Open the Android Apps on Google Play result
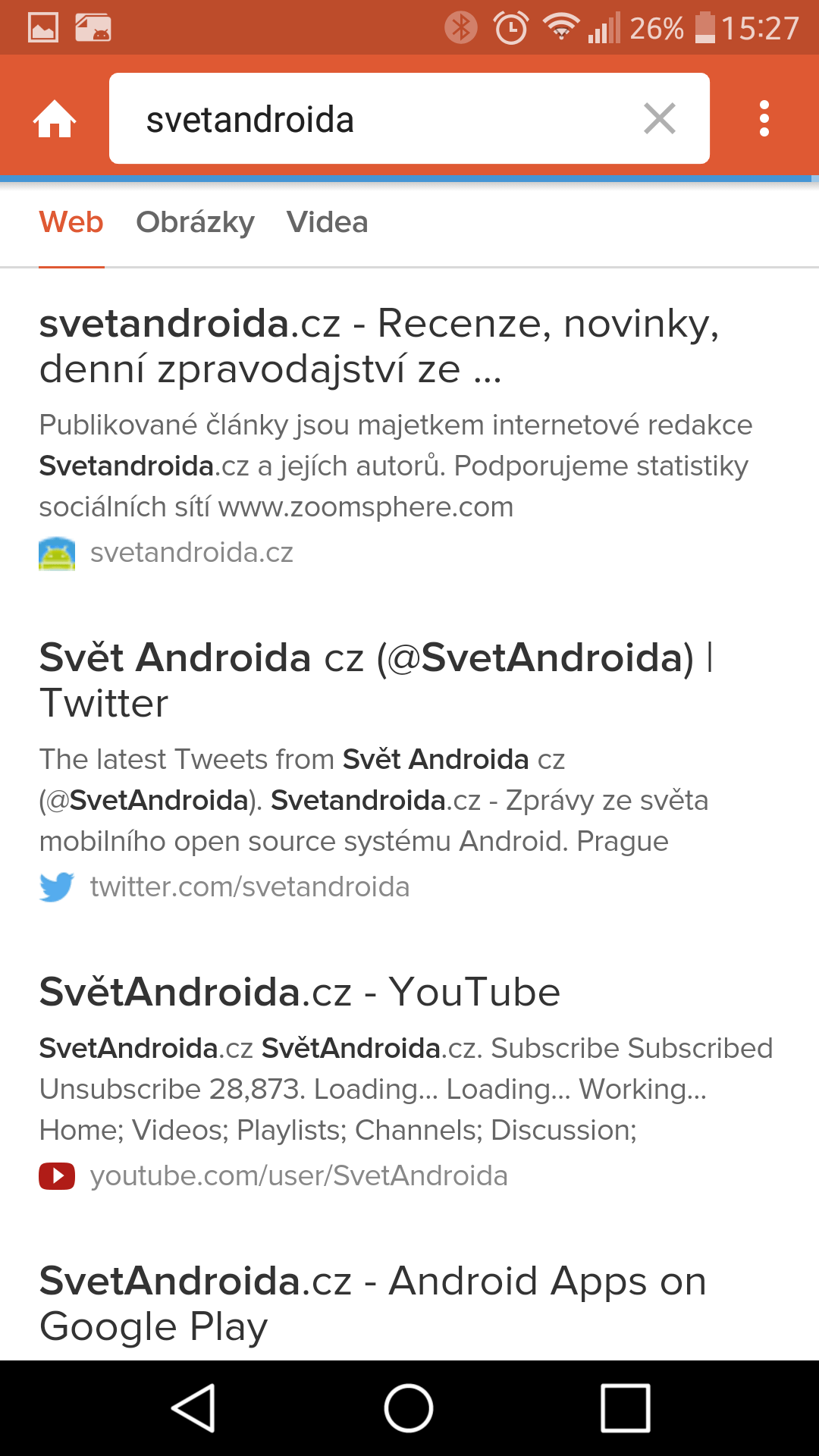 pyautogui.click(x=373, y=1304)
